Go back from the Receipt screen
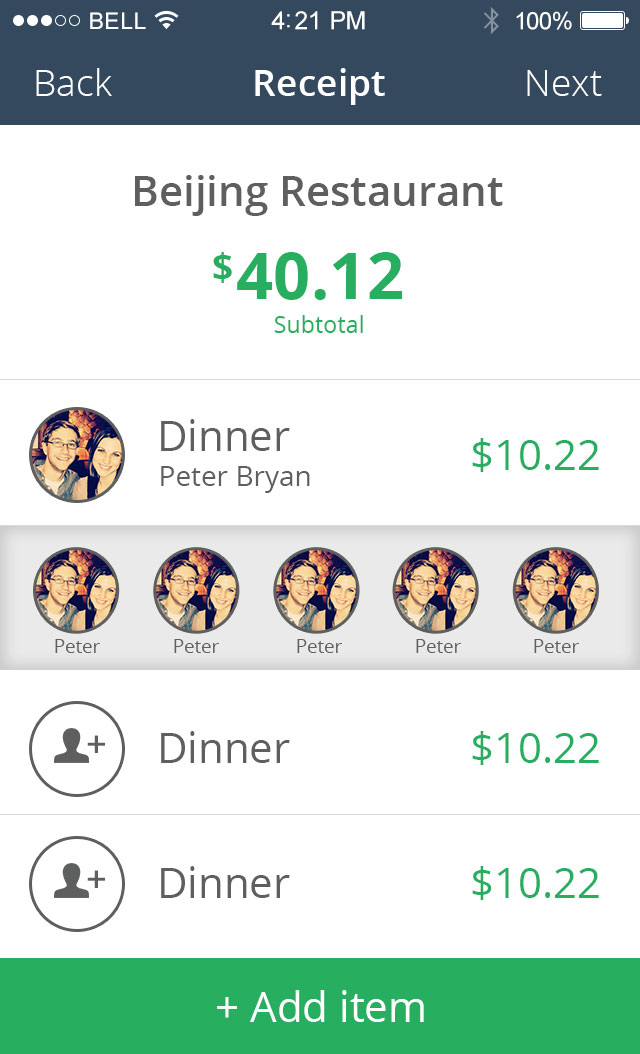This screenshot has width=640, height=1054. [x=72, y=84]
